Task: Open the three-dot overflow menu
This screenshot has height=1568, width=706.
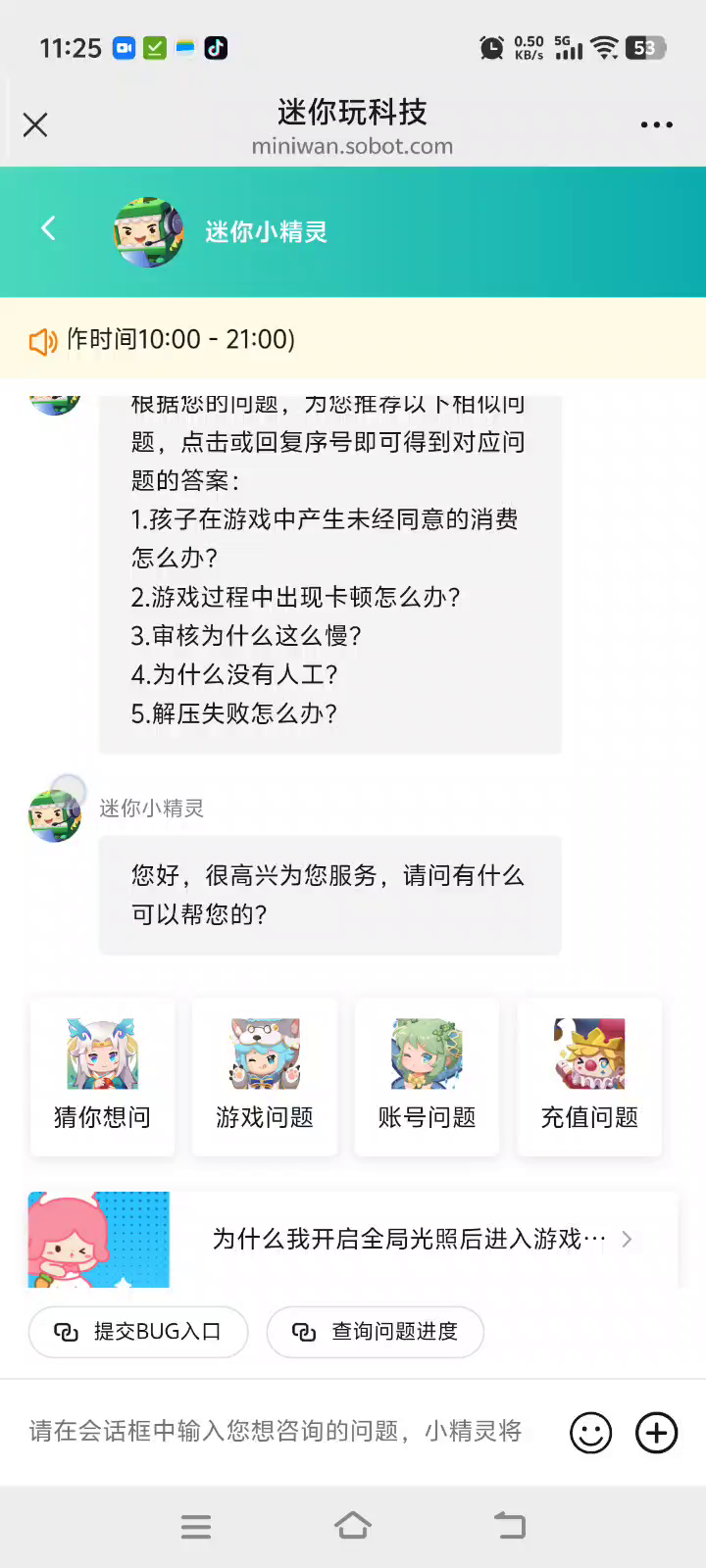Action: tap(656, 125)
